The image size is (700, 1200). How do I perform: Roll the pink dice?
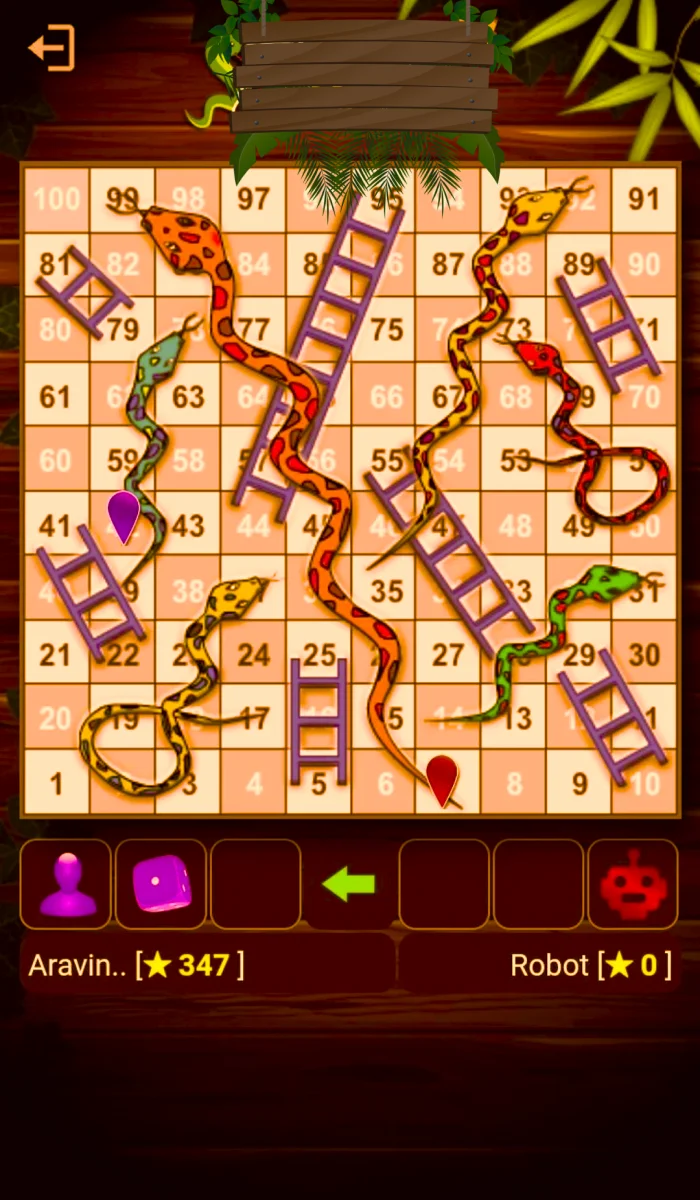click(160, 884)
